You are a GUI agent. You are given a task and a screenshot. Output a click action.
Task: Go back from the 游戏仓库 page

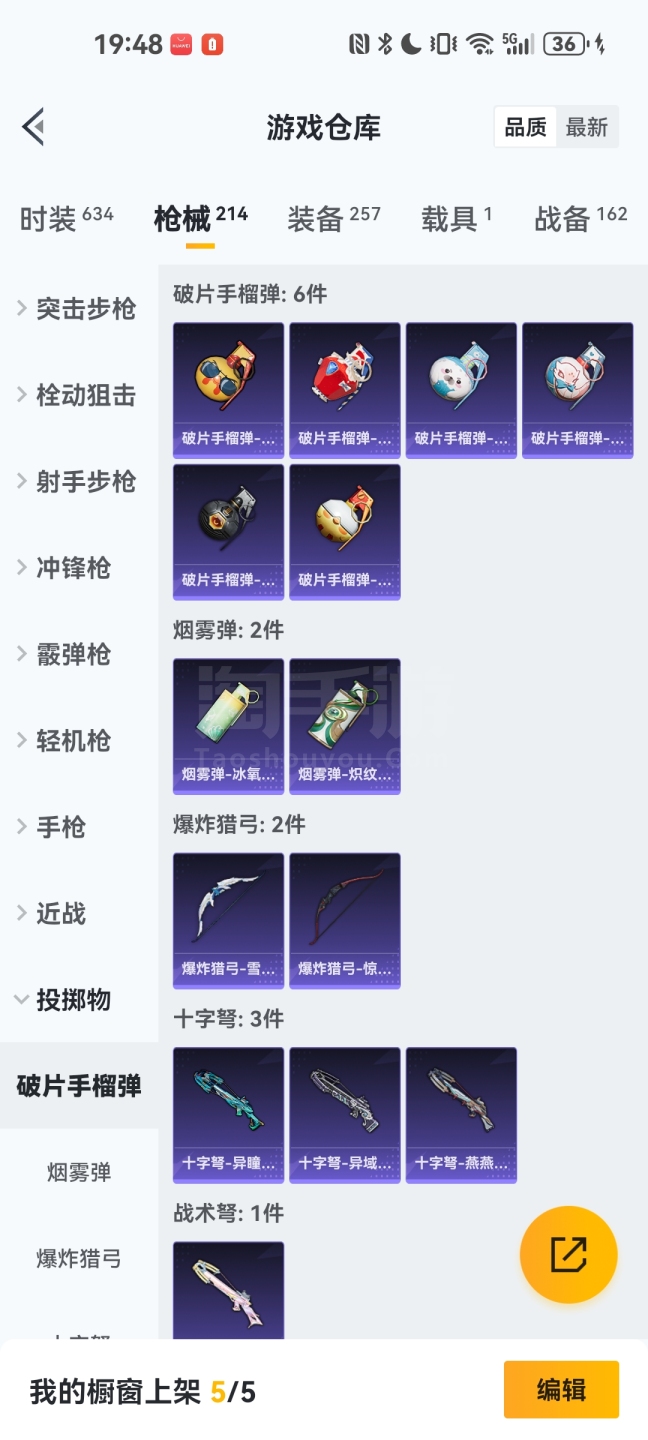click(34, 127)
